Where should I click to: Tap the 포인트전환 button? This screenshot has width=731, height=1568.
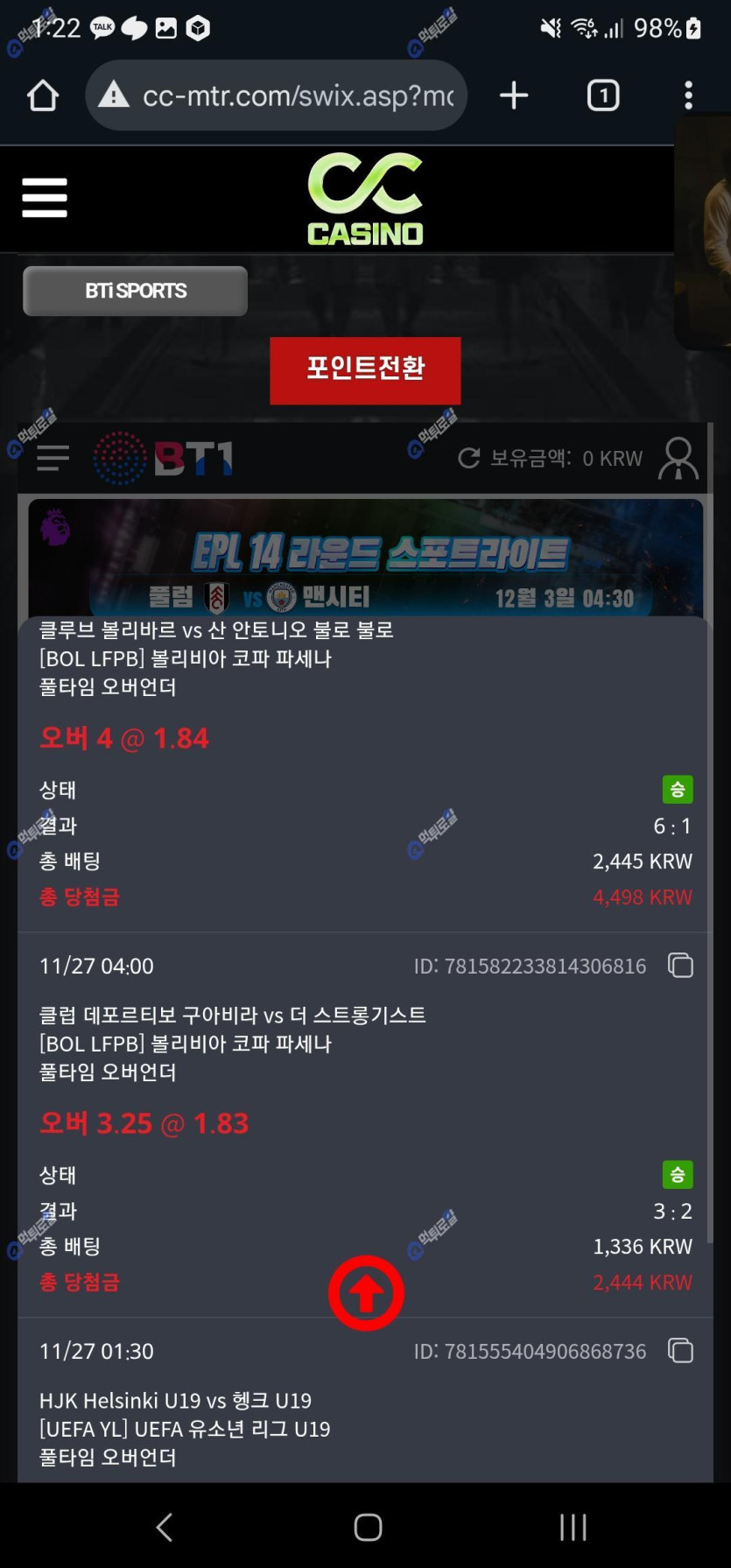[x=365, y=370]
